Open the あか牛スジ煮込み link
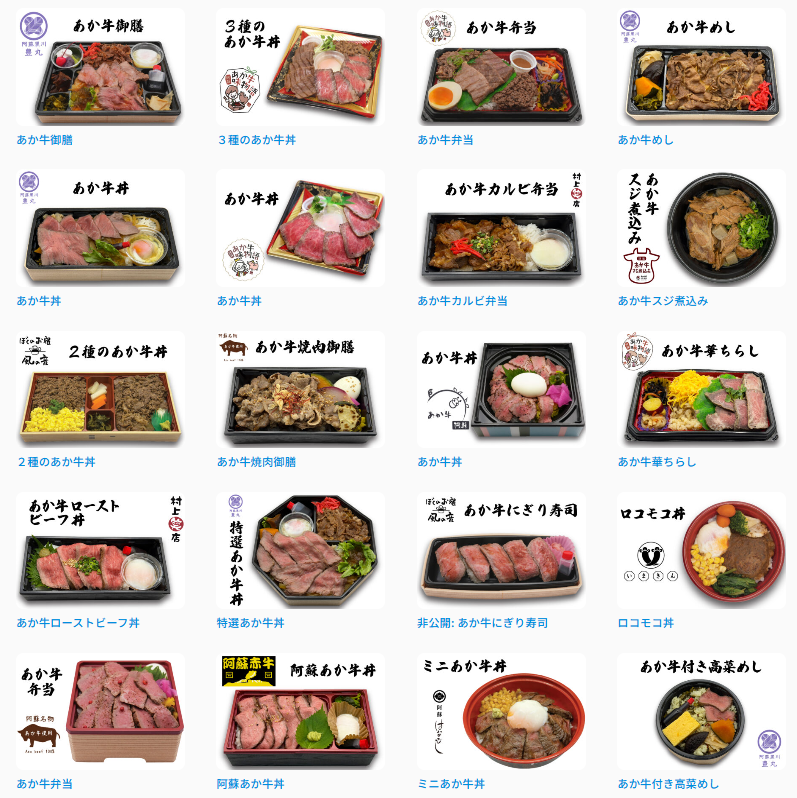 pos(663,301)
